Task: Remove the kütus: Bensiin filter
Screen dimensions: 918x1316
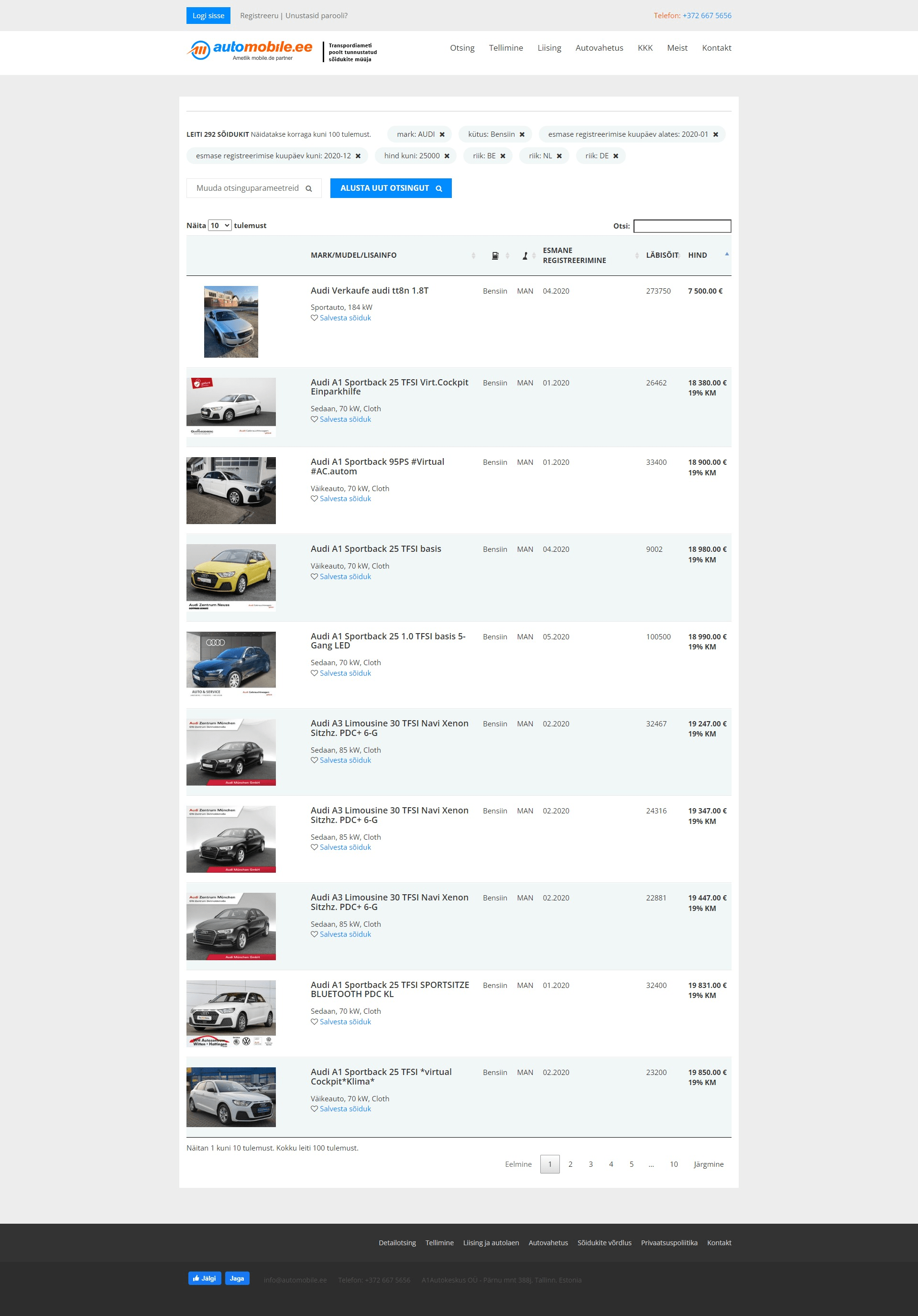Action: coord(522,135)
